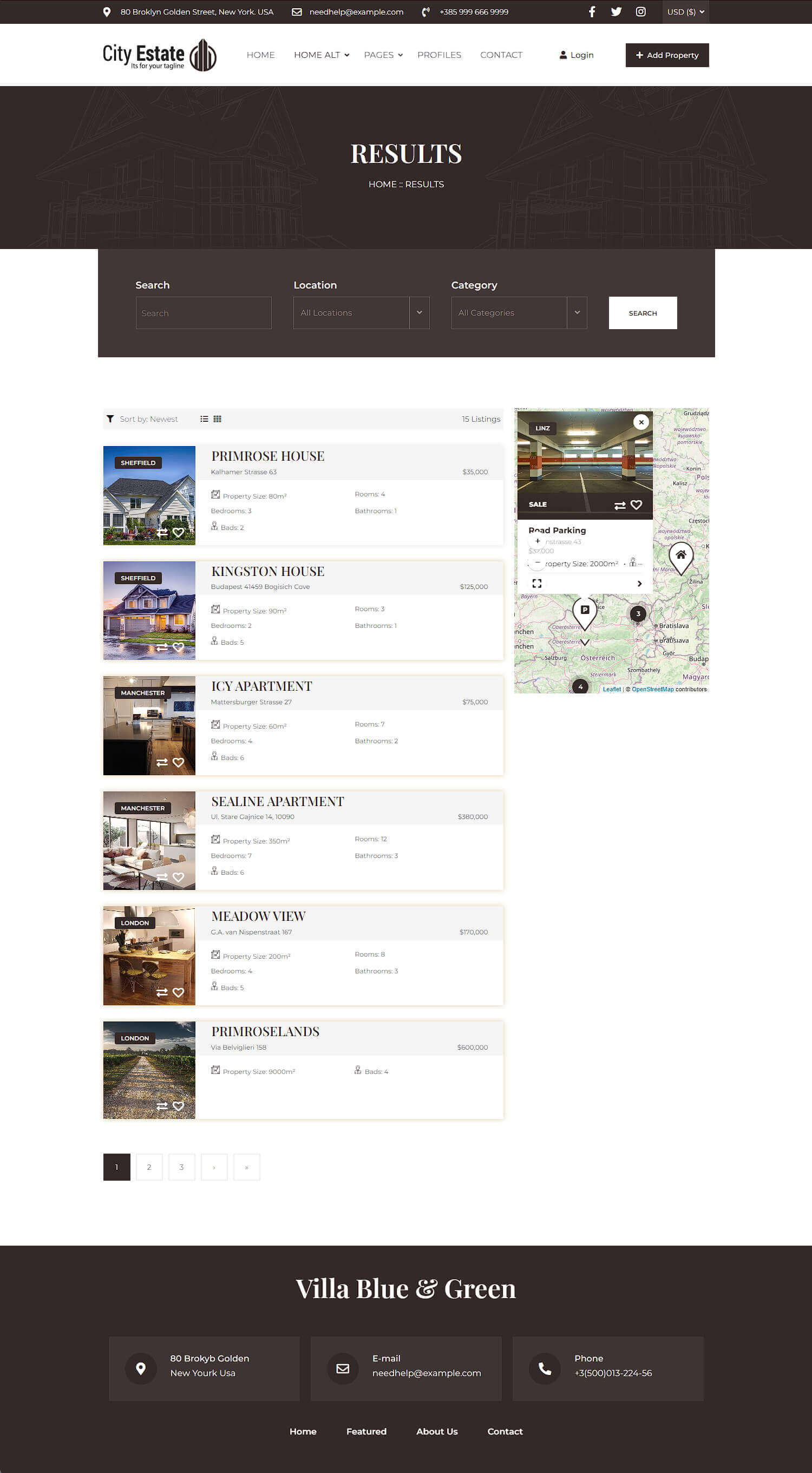Close the Road Parking map popup
The image size is (812, 1473).
tap(641, 422)
